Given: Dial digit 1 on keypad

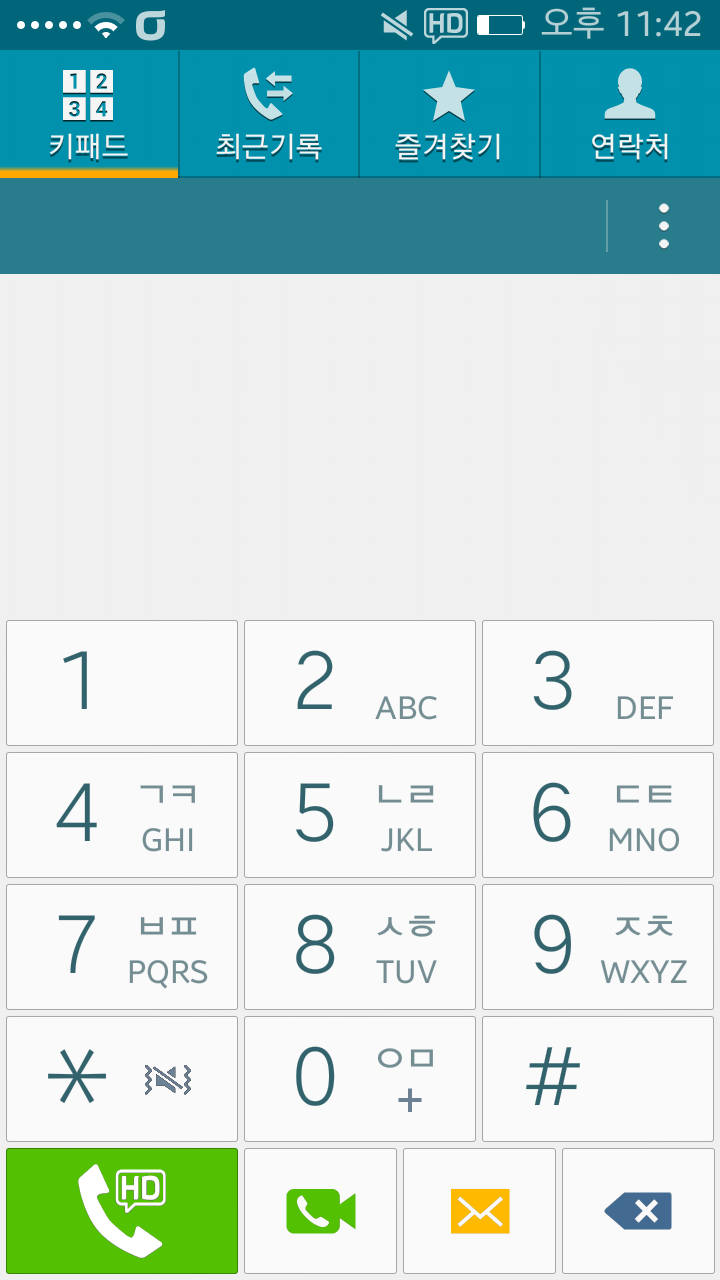Looking at the screenshot, I should click(x=122, y=683).
